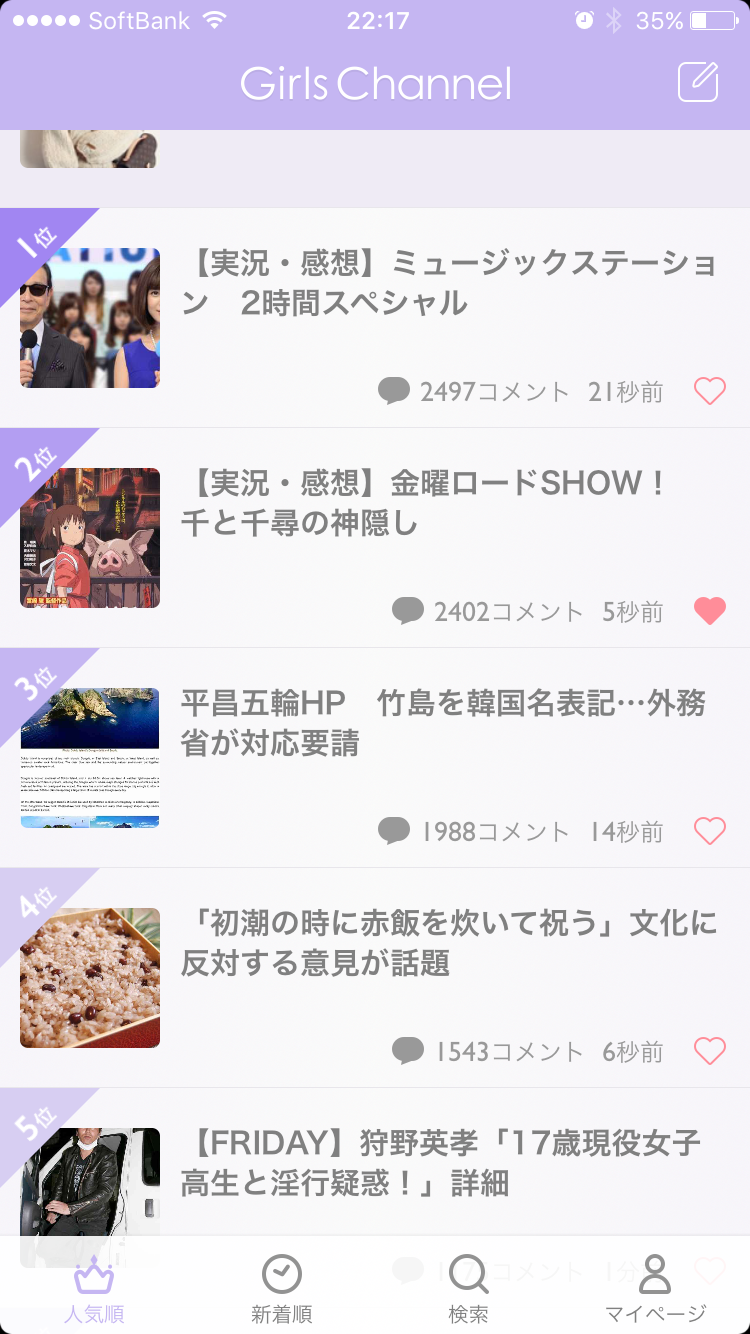Open the FRIDAY 狩野英孝 thread

coord(375,1162)
